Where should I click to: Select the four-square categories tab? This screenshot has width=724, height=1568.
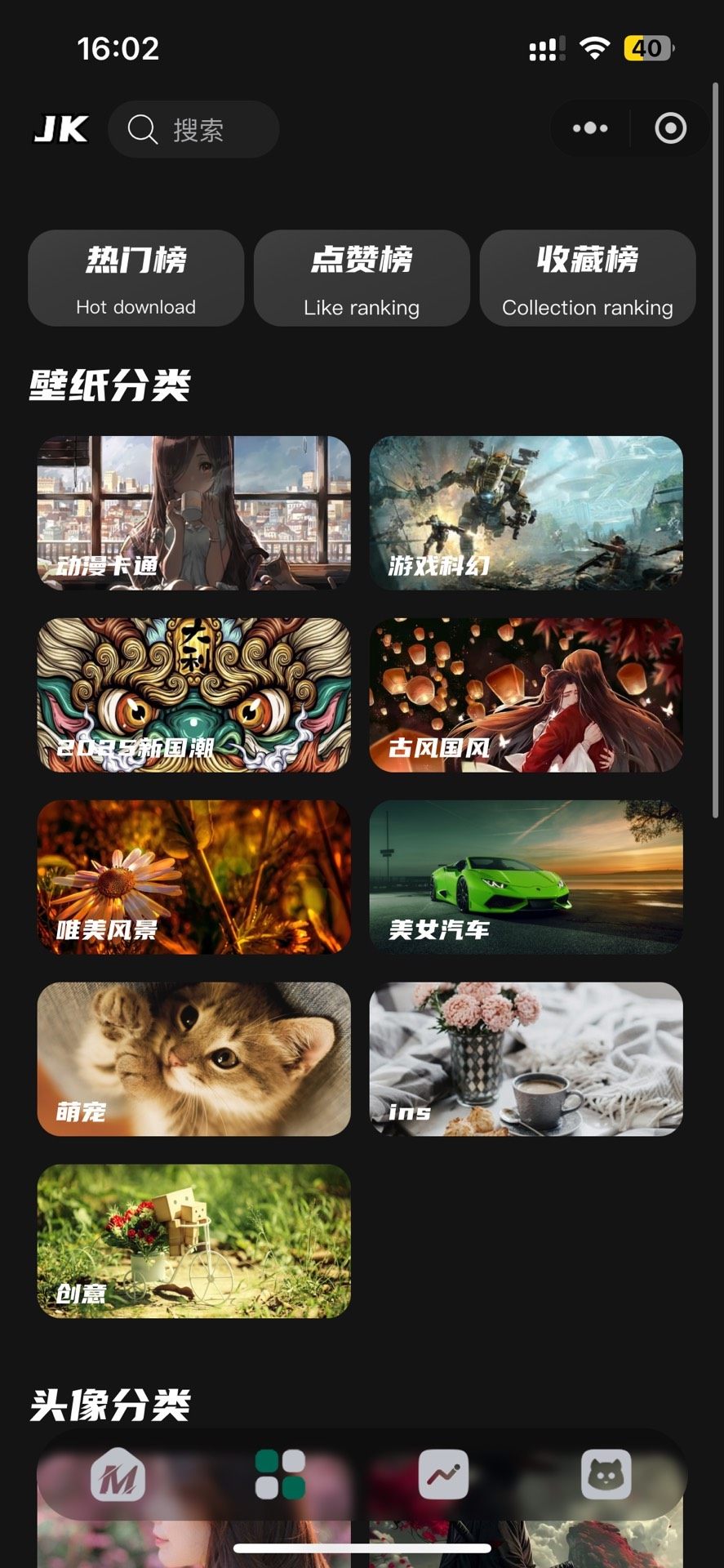click(x=280, y=1475)
